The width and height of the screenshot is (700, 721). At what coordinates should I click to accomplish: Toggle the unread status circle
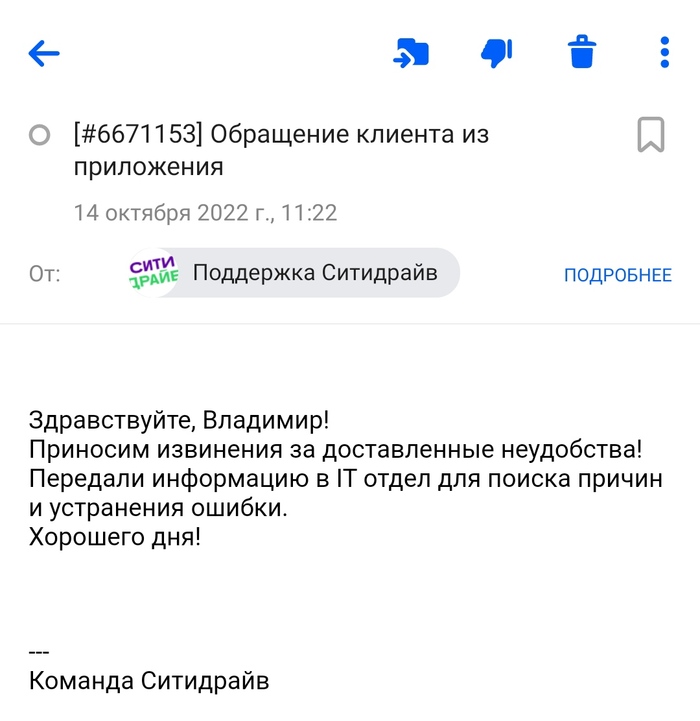coord(41,135)
